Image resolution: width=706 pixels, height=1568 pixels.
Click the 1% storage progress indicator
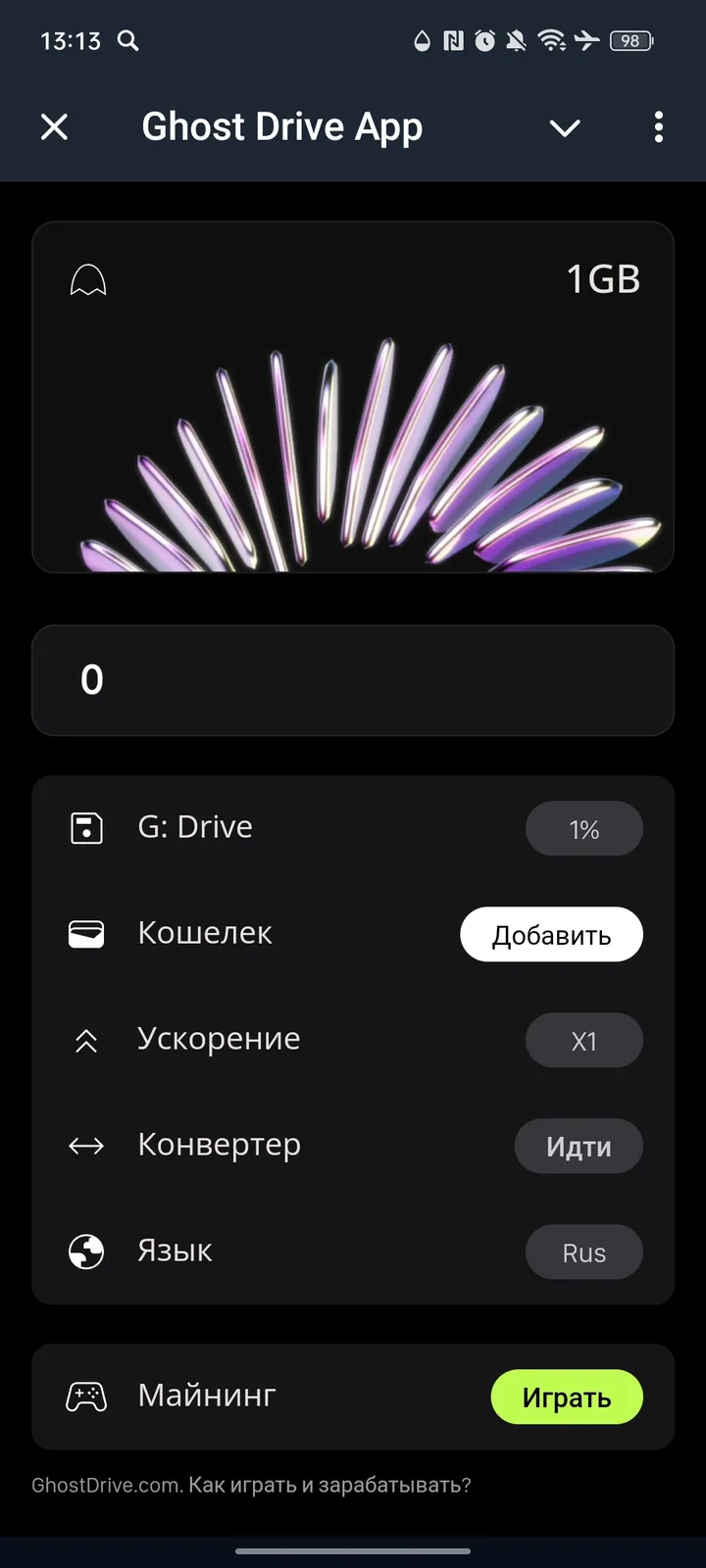[584, 828]
